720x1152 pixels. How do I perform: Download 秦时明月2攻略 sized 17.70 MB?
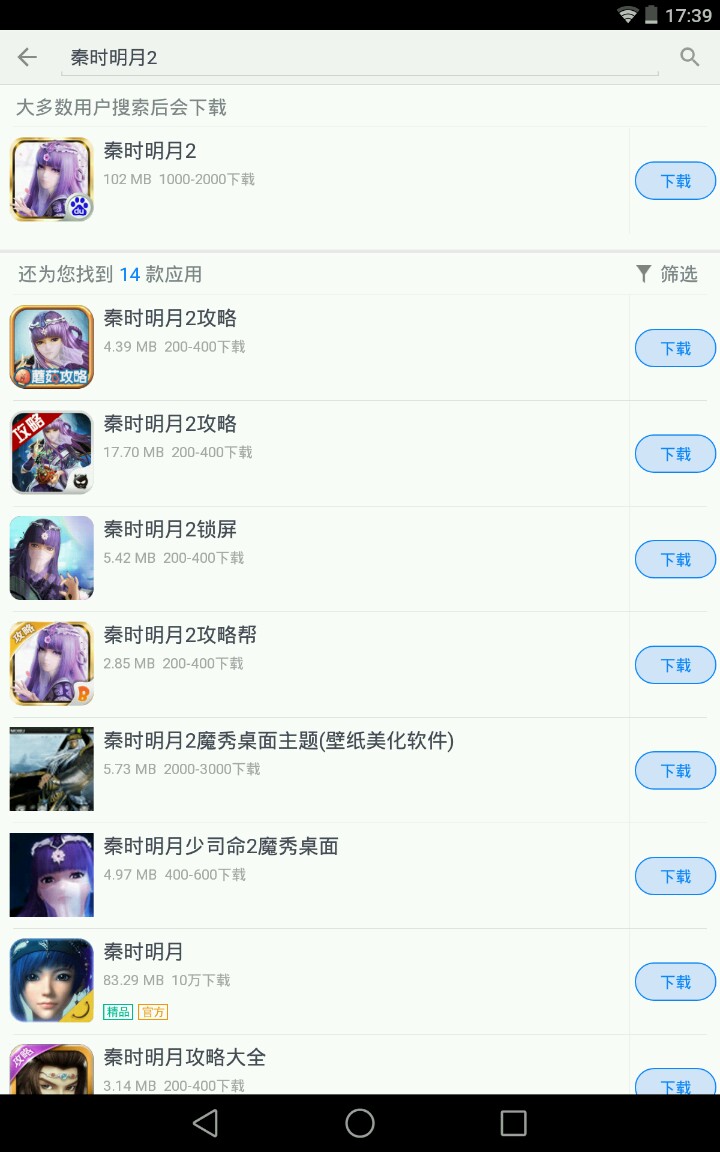pyautogui.click(x=675, y=454)
